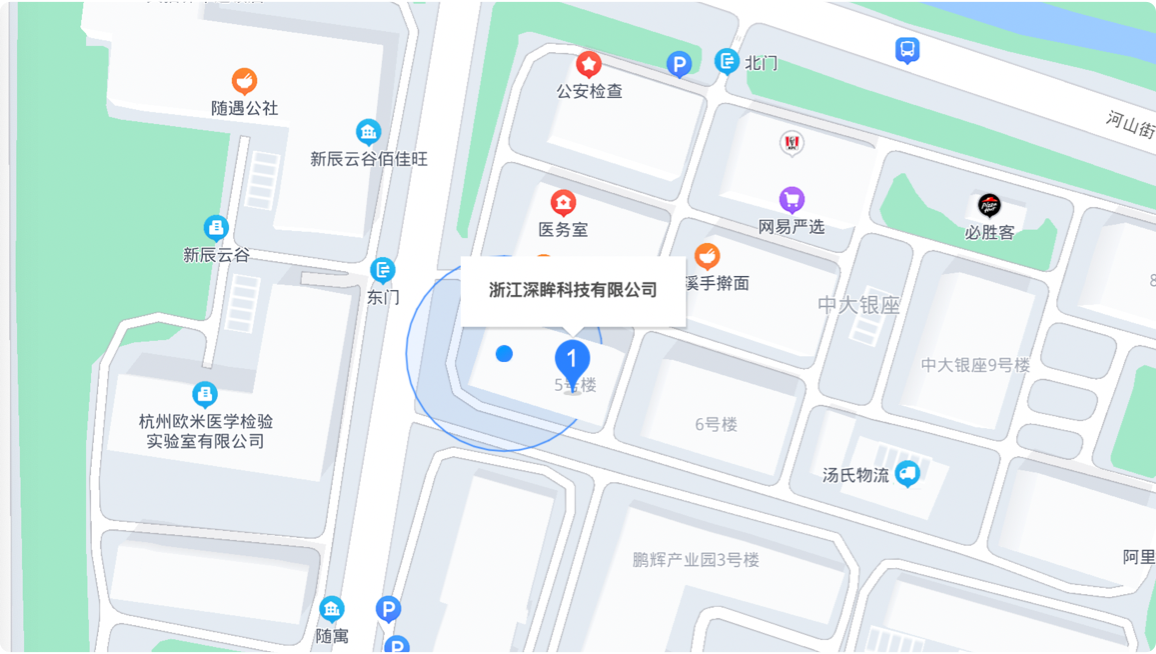The image size is (1156, 654).
Task: Open the 杭州欧米医学检验实验室 marker
Action: pyautogui.click(x=205, y=394)
